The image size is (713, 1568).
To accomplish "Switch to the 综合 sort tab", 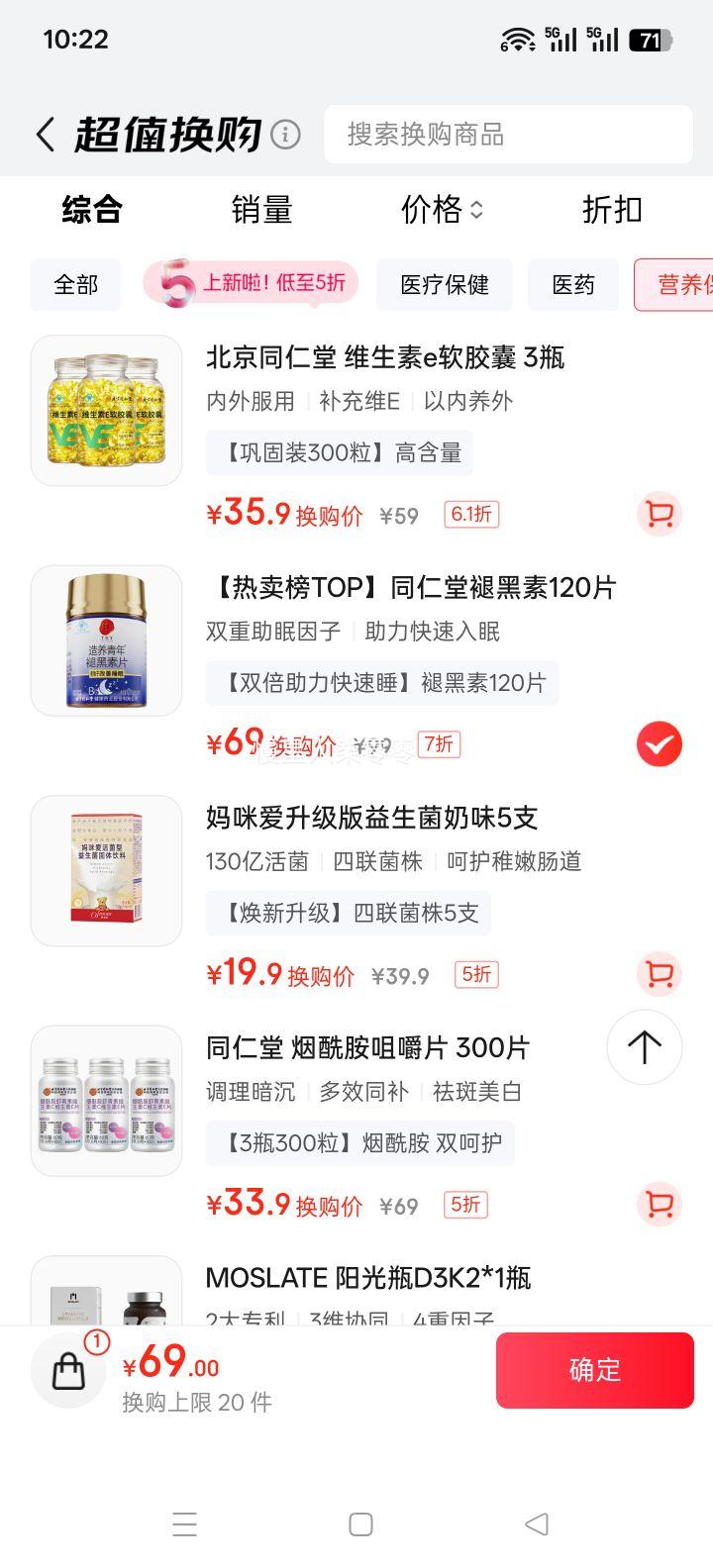I will coord(92,210).
